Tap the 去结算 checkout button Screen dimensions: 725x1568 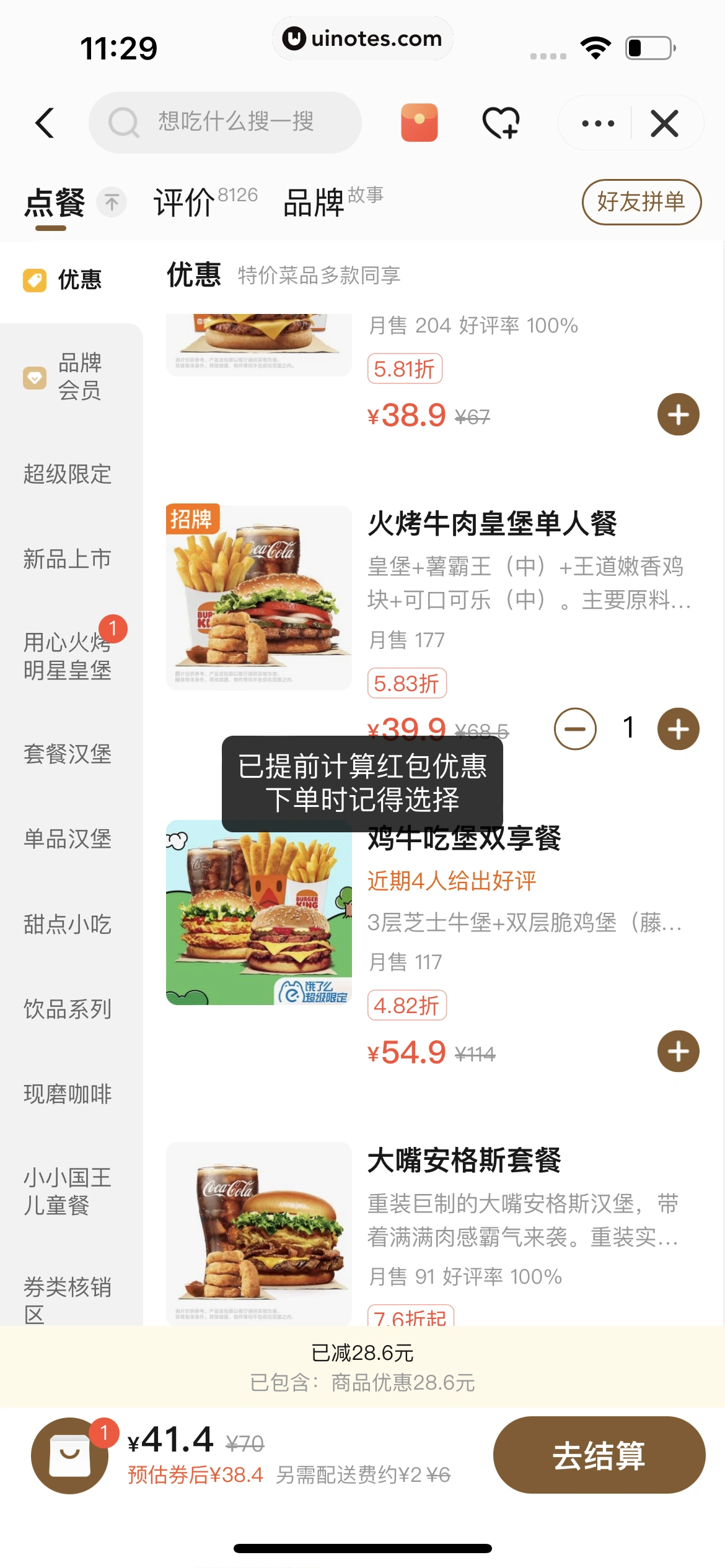point(599,1455)
